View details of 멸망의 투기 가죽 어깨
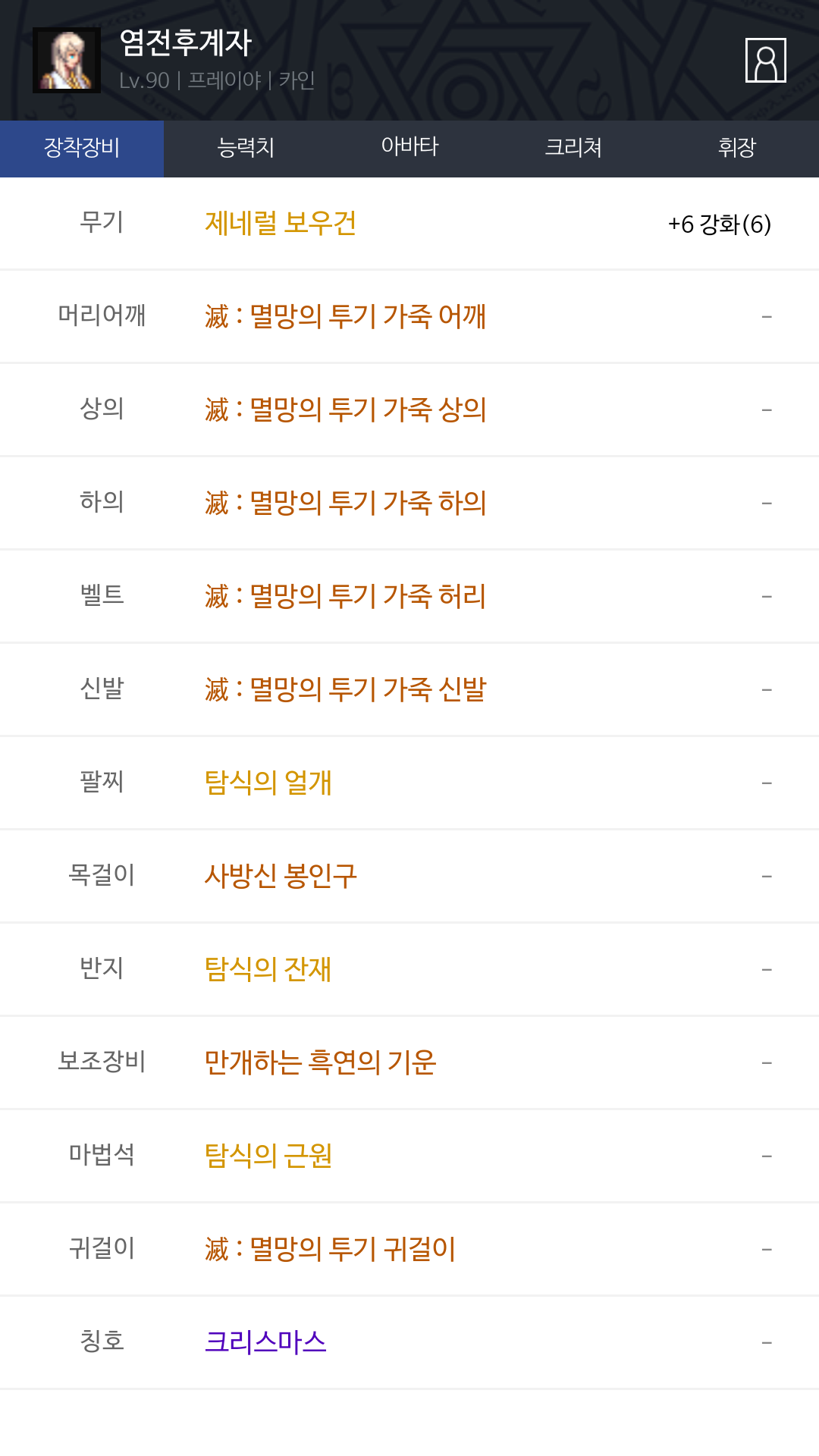 345,316
